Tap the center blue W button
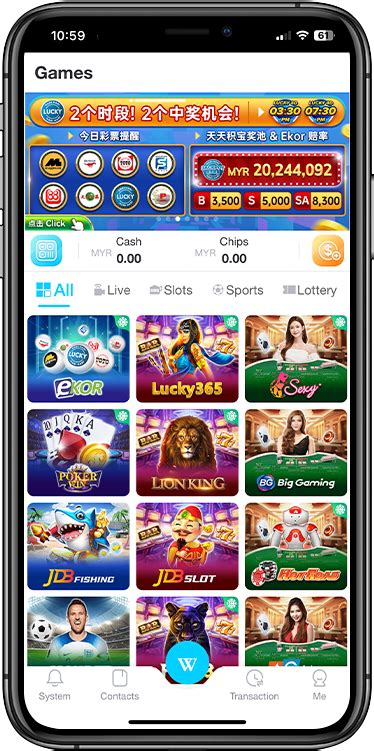This screenshot has width=374, height=751. [x=187, y=664]
